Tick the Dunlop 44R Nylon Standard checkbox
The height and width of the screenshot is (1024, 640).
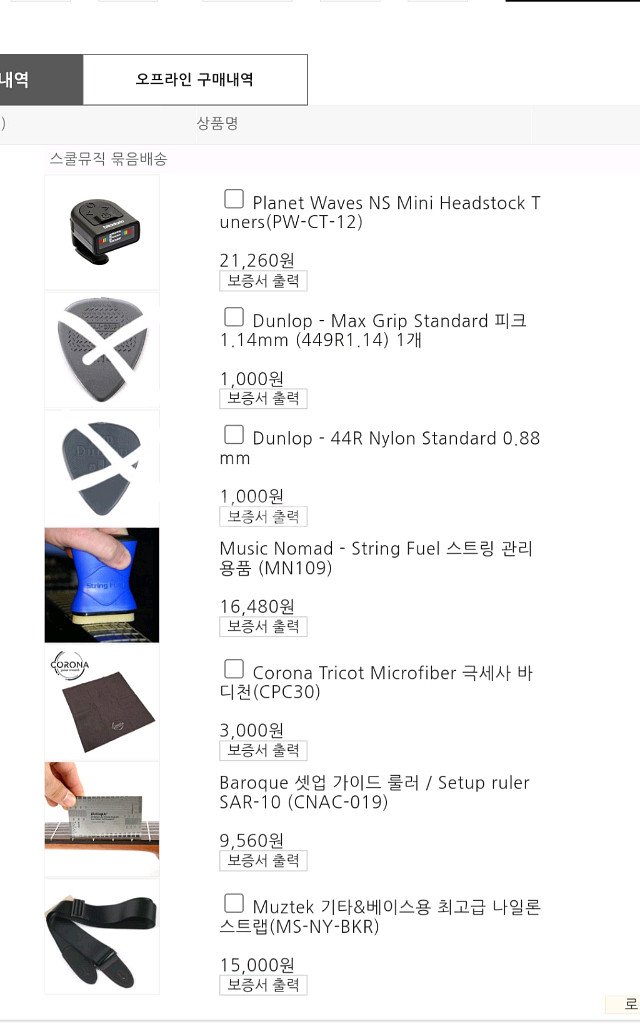(x=234, y=435)
